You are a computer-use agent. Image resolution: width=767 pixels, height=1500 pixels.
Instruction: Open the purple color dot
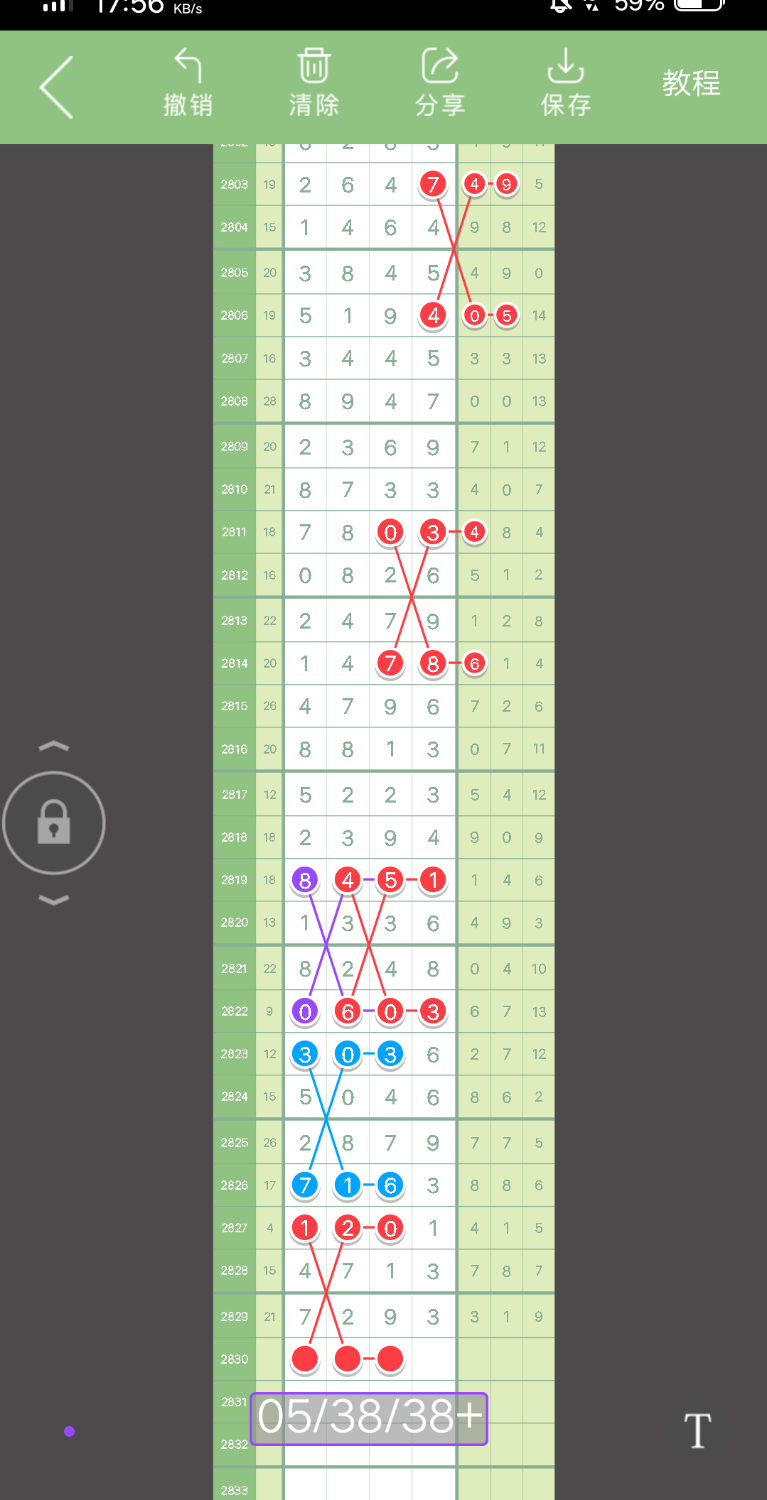click(69, 1431)
